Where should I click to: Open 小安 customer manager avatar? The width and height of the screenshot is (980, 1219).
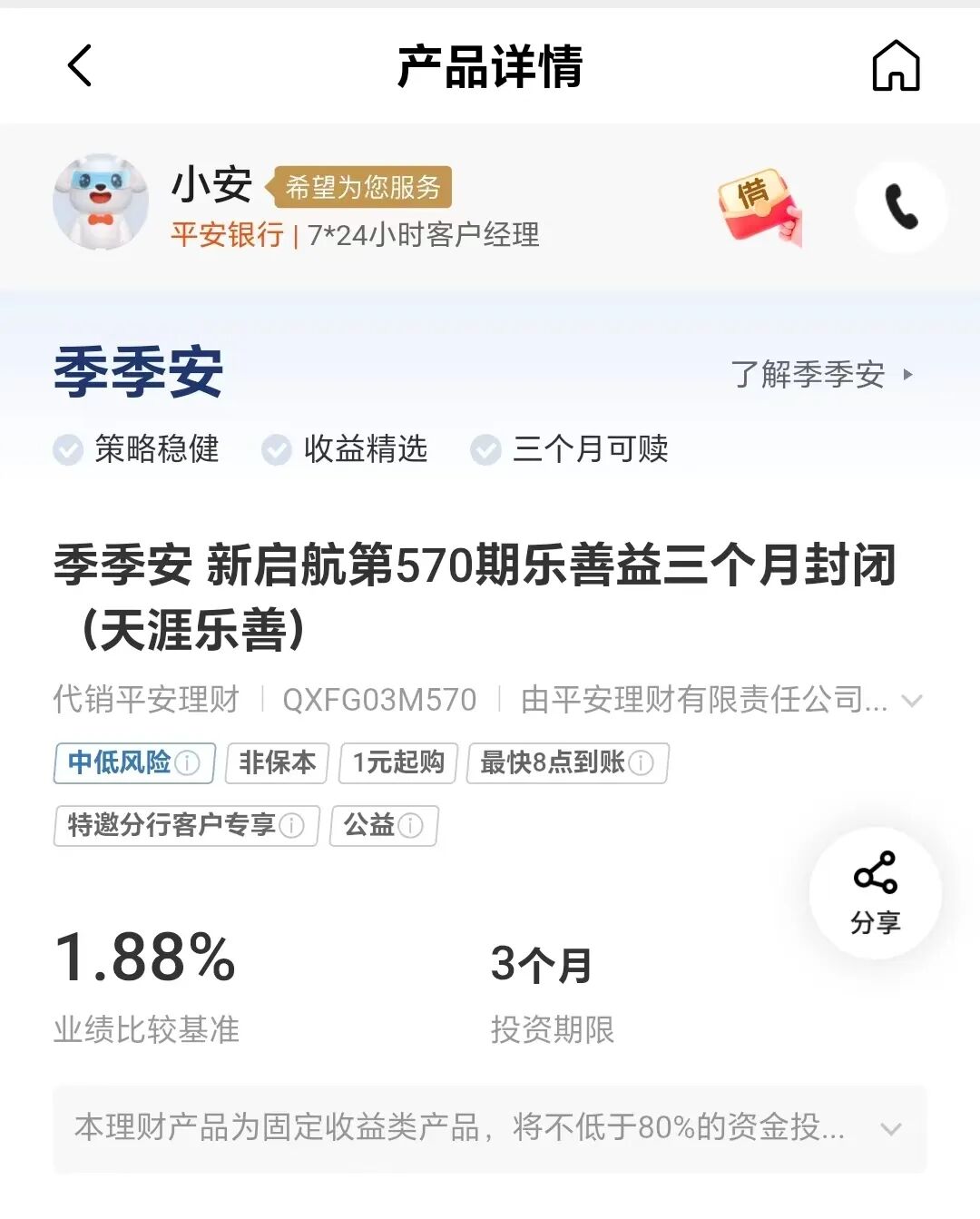pos(100,203)
